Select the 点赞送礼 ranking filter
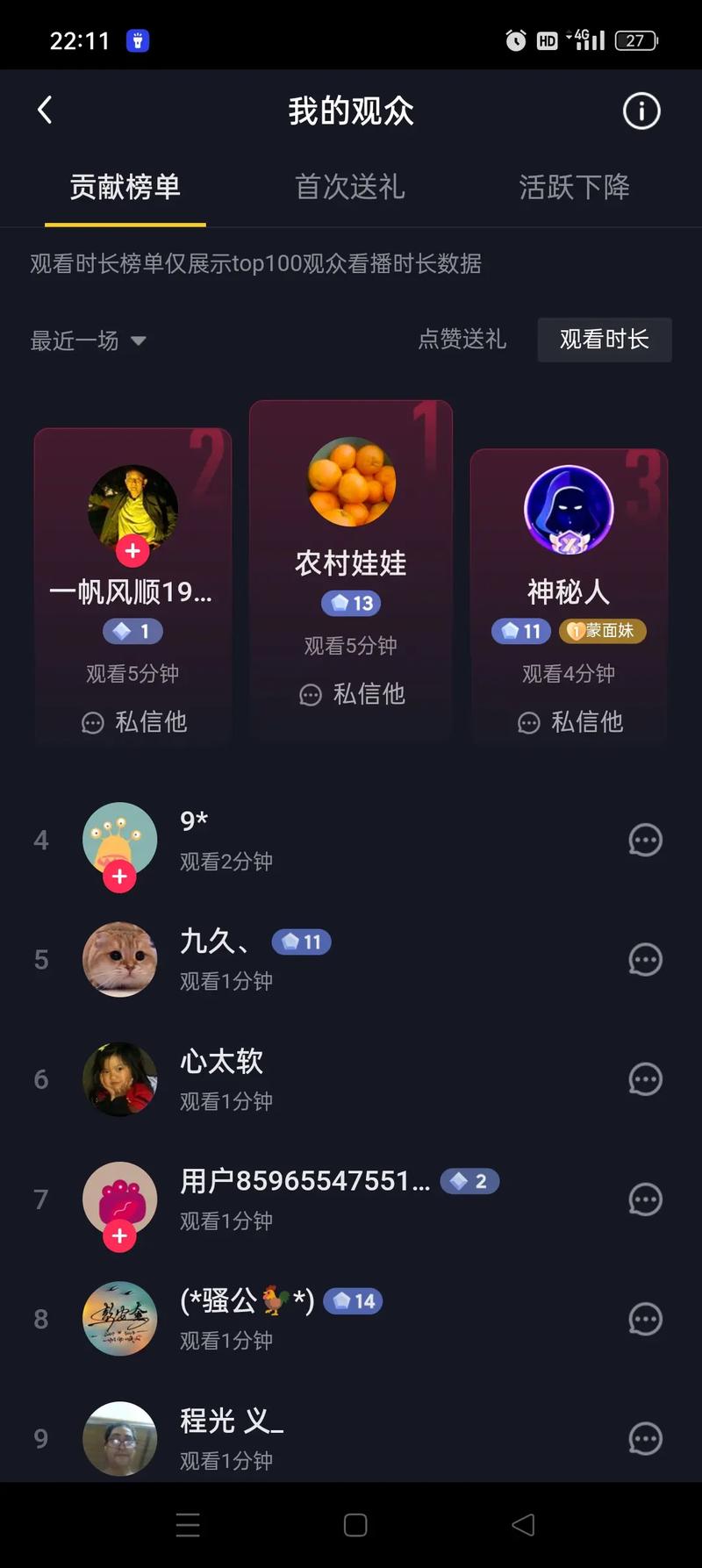The height and width of the screenshot is (1568, 702). 462,340
